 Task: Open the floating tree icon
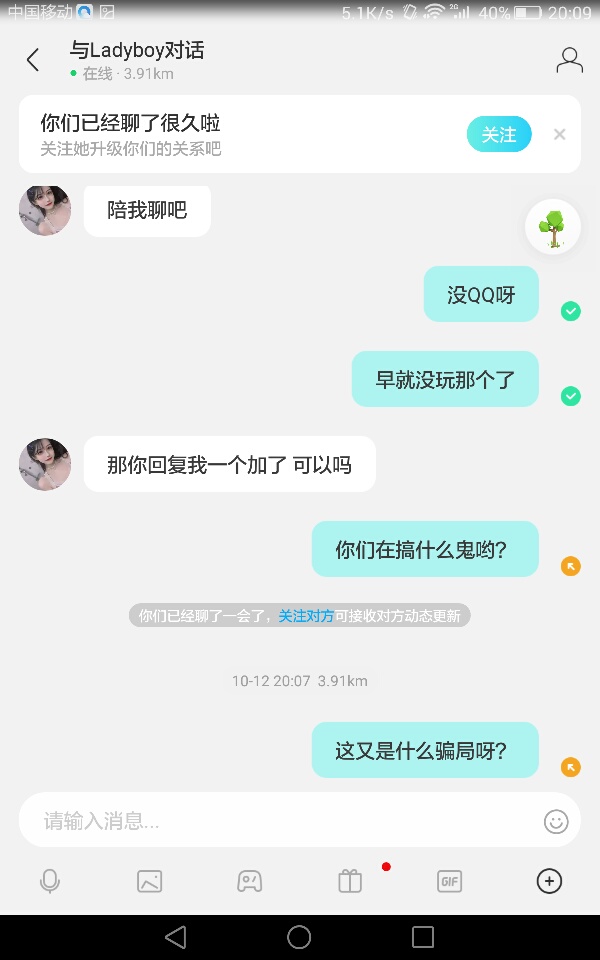[x=553, y=227]
